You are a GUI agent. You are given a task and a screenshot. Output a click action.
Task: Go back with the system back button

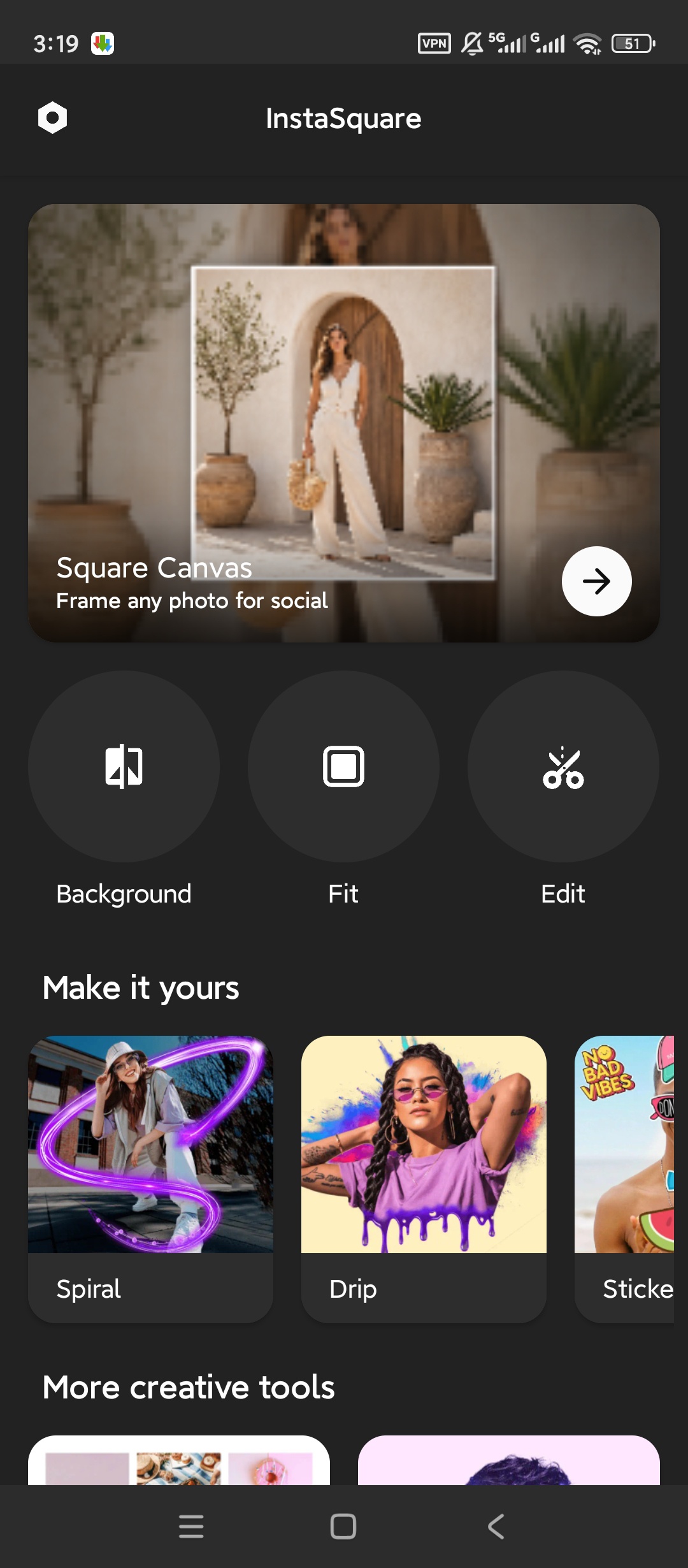(496, 1527)
